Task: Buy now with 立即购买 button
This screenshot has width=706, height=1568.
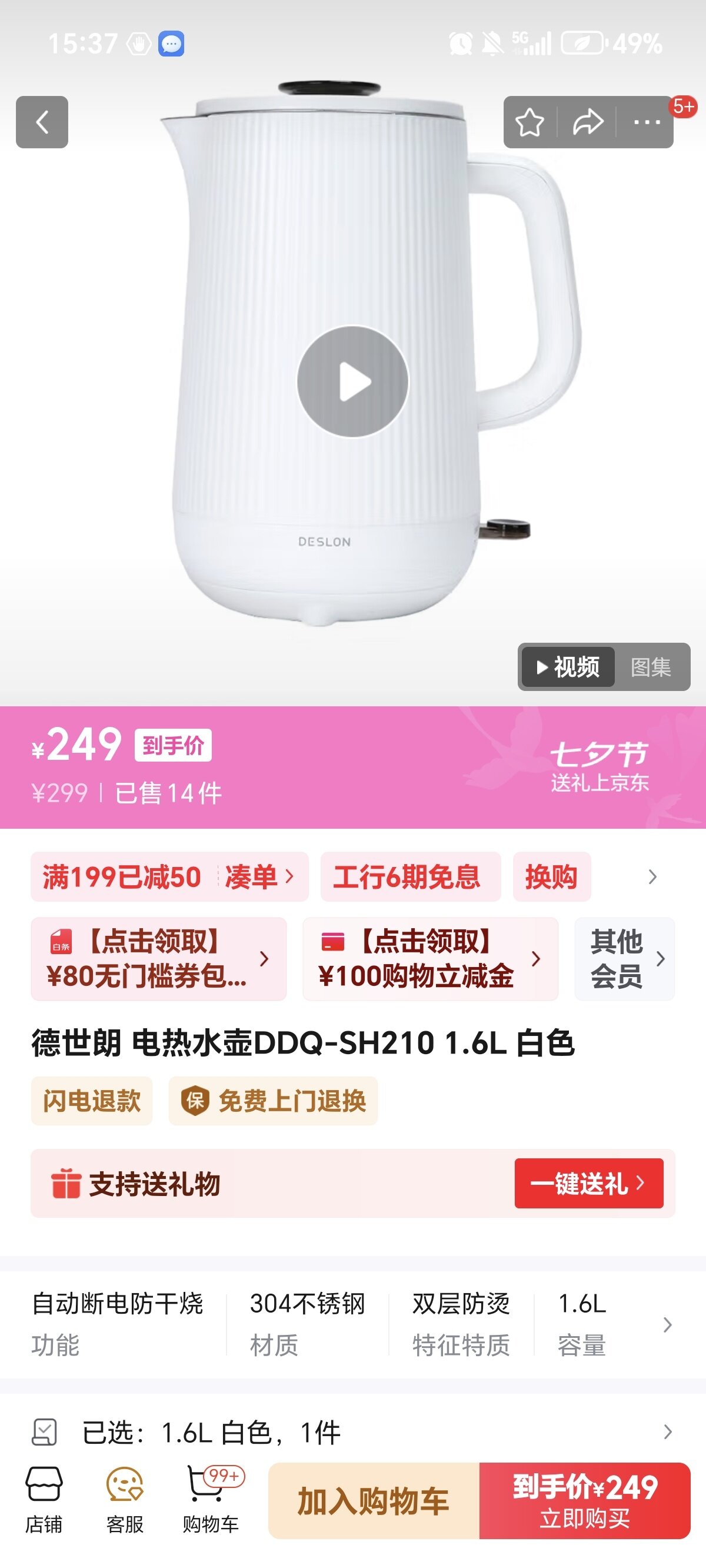Action: (x=584, y=1501)
